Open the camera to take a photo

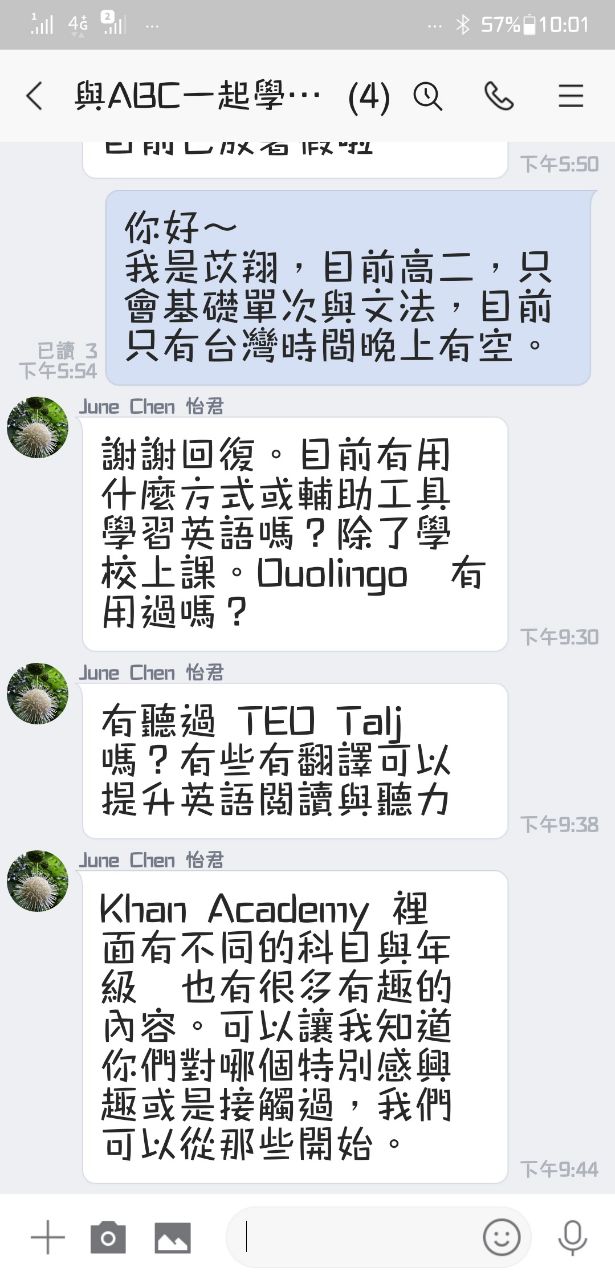pos(108,1238)
